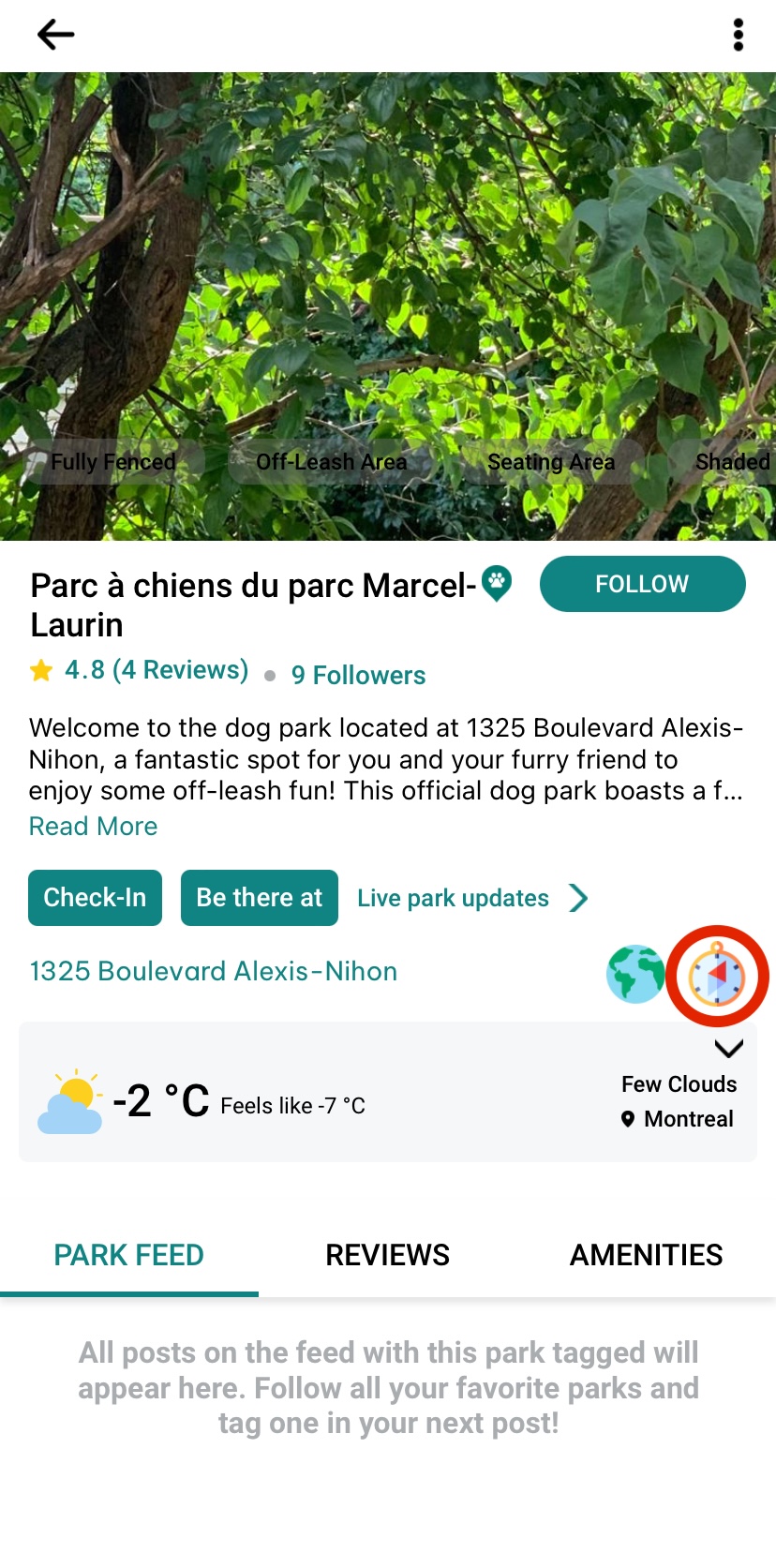Select the Be there at button
The height and width of the screenshot is (1568, 776).
tap(259, 898)
